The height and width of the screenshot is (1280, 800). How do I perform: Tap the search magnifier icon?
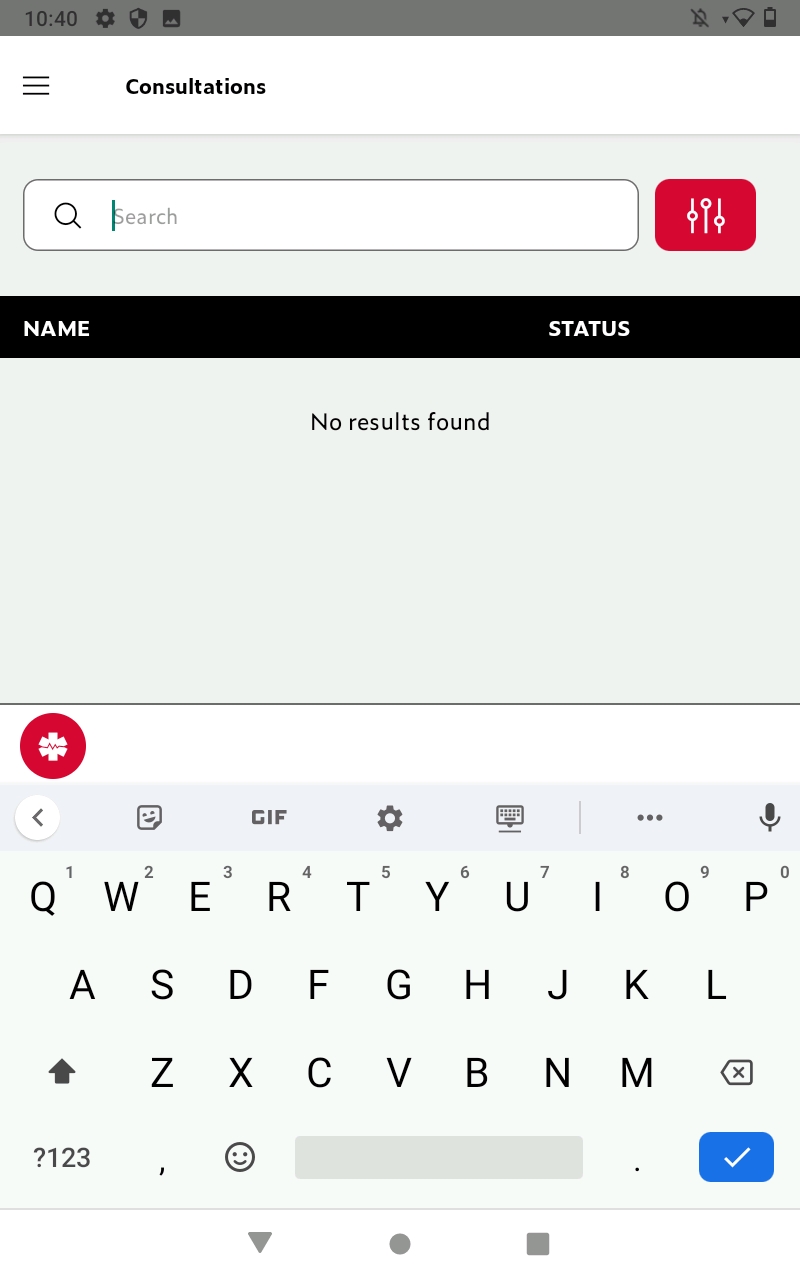pyautogui.click(x=67, y=215)
